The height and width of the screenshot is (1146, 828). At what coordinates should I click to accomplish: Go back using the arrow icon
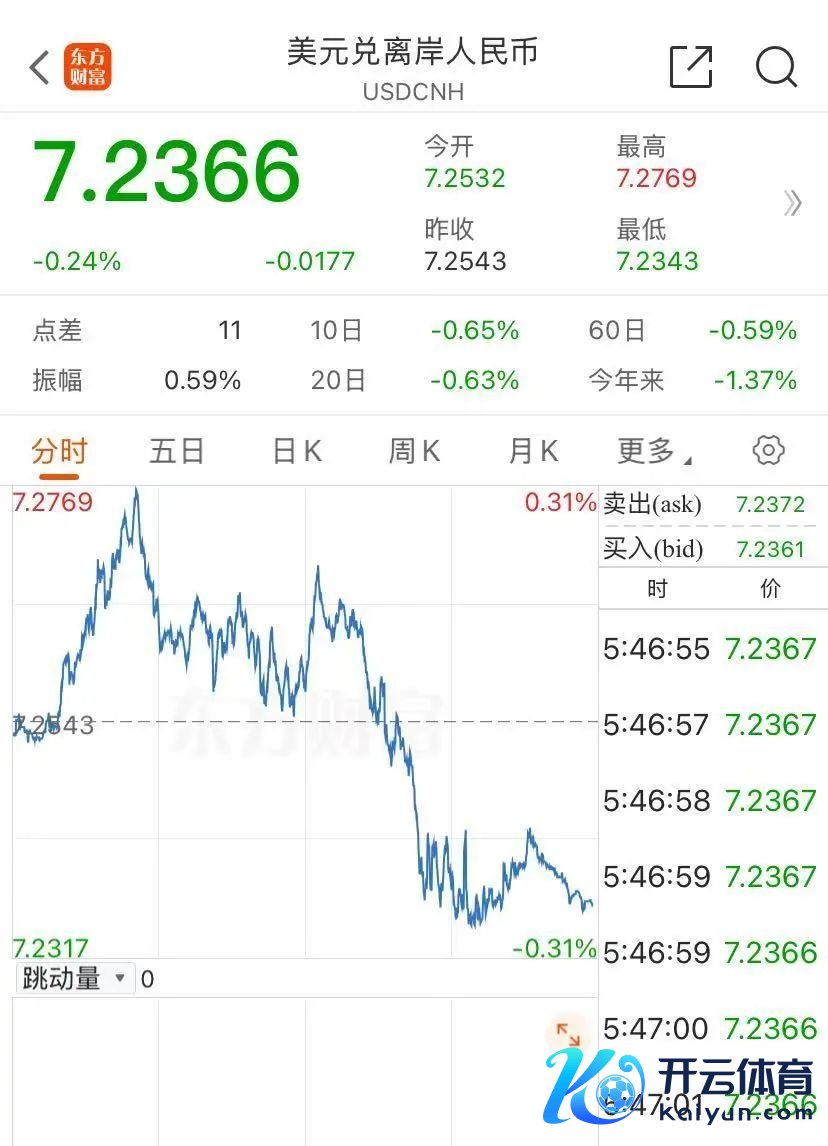click(x=40, y=68)
